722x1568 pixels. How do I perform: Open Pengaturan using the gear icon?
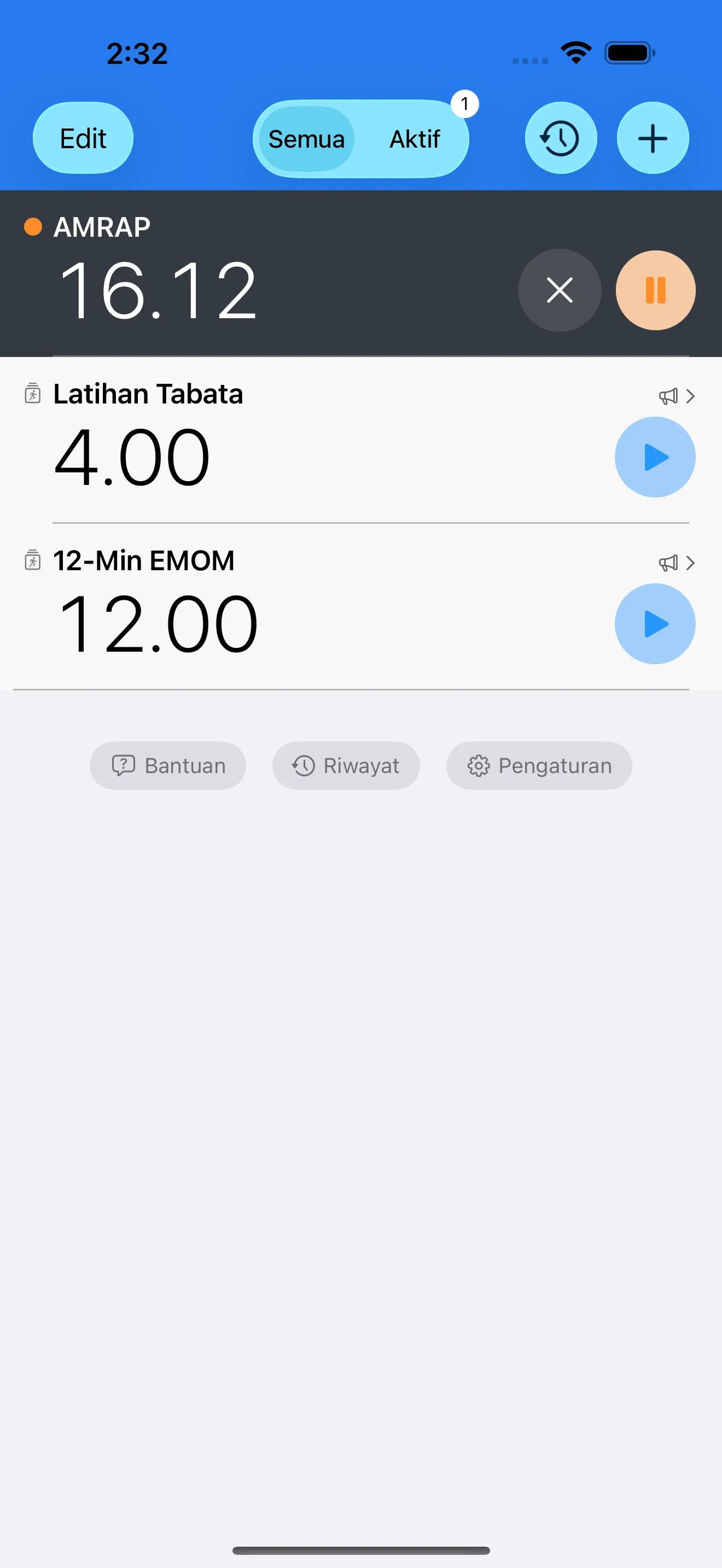pos(538,766)
